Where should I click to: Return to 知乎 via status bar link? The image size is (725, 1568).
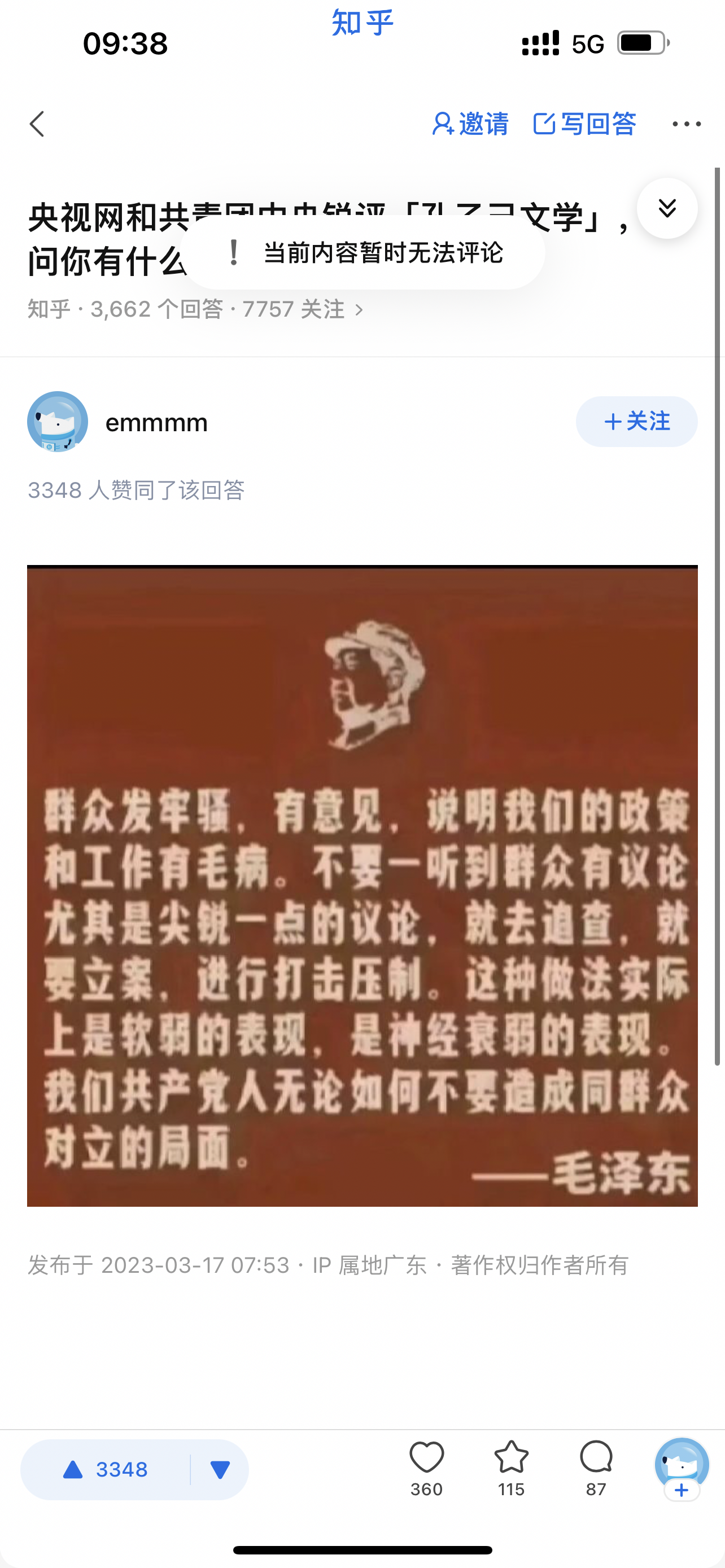[x=362, y=23]
